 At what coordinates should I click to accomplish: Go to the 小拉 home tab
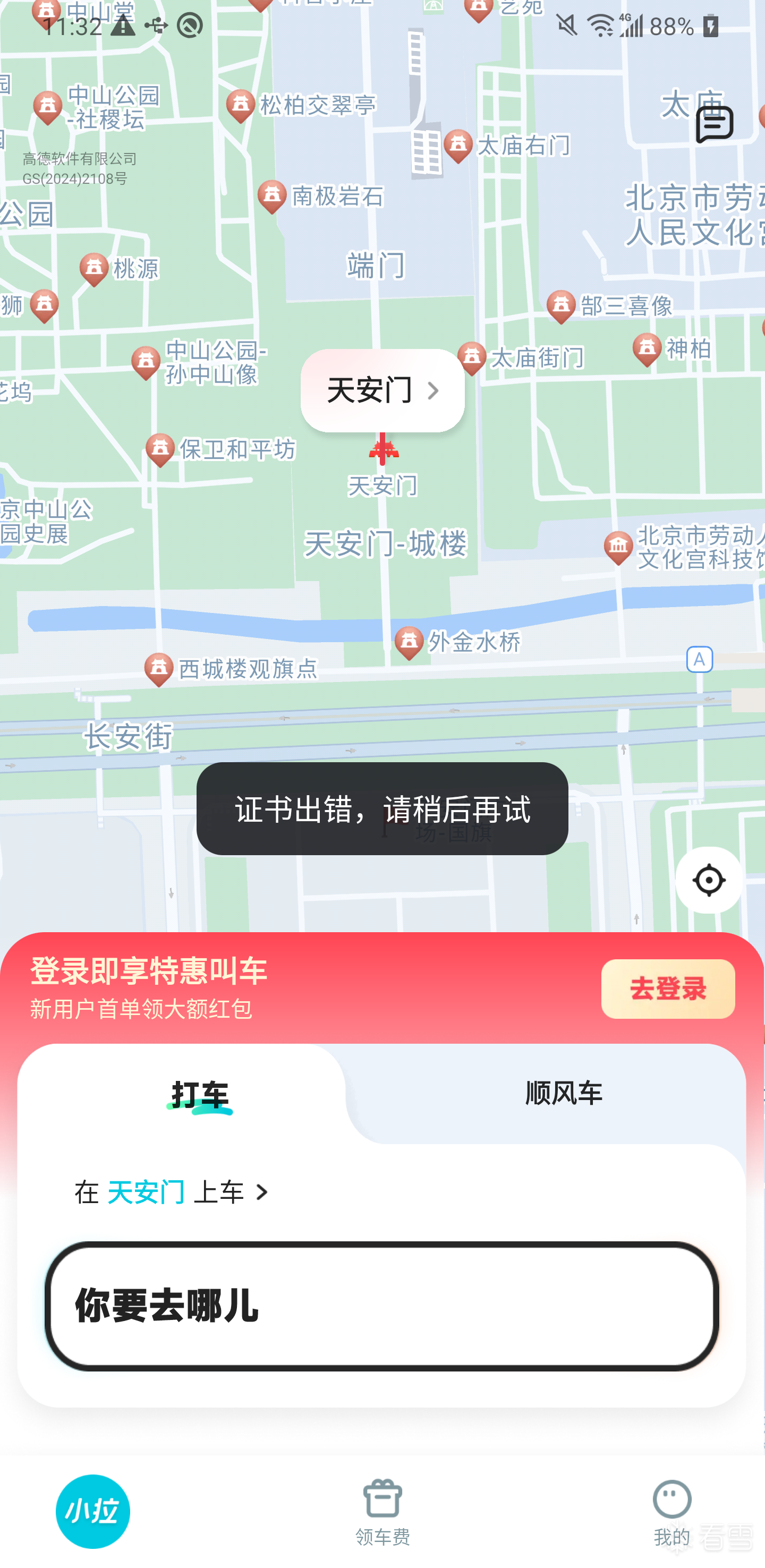tap(92, 1511)
